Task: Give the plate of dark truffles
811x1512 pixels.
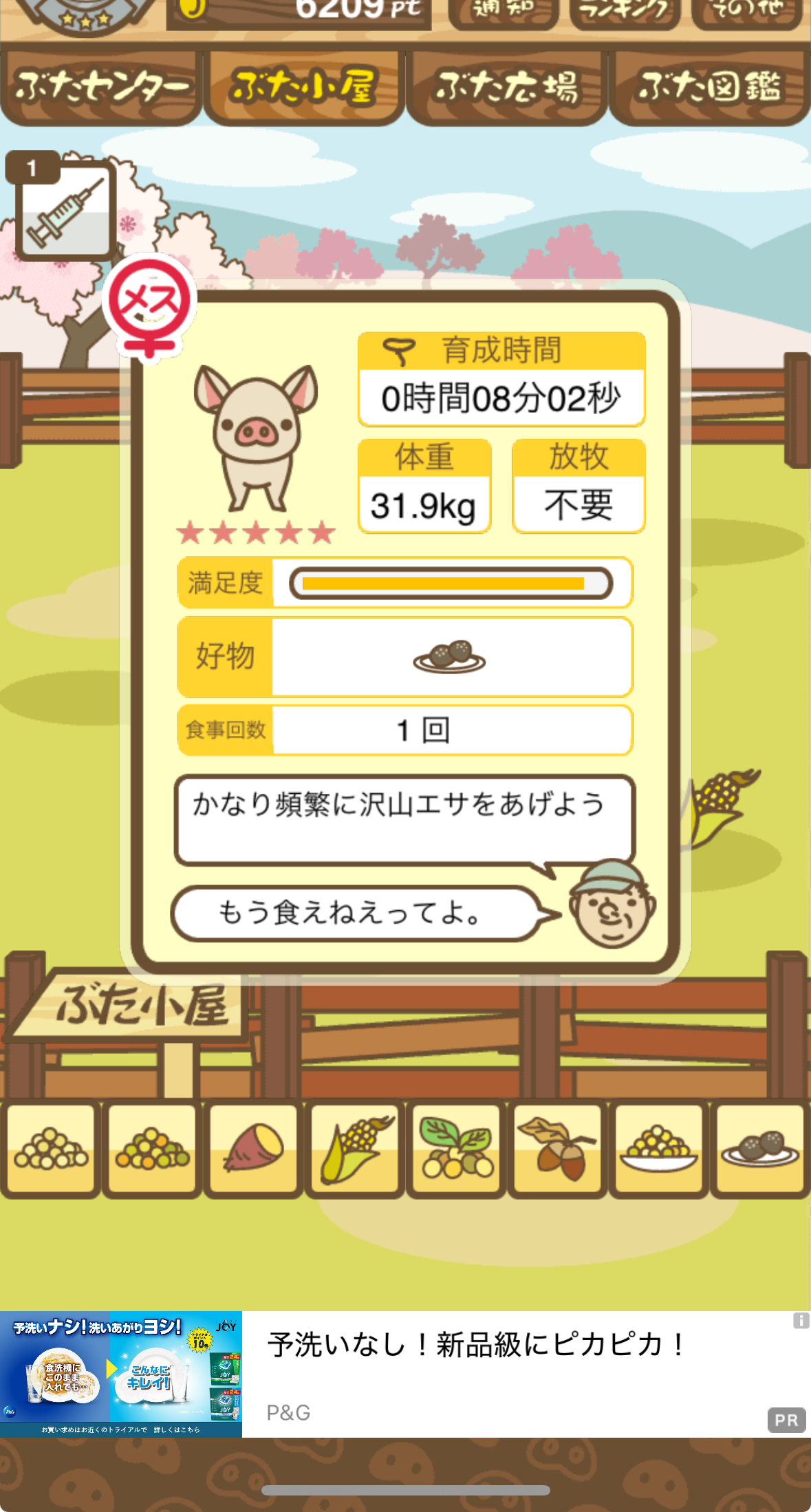Action: [x=760, y=1149]
